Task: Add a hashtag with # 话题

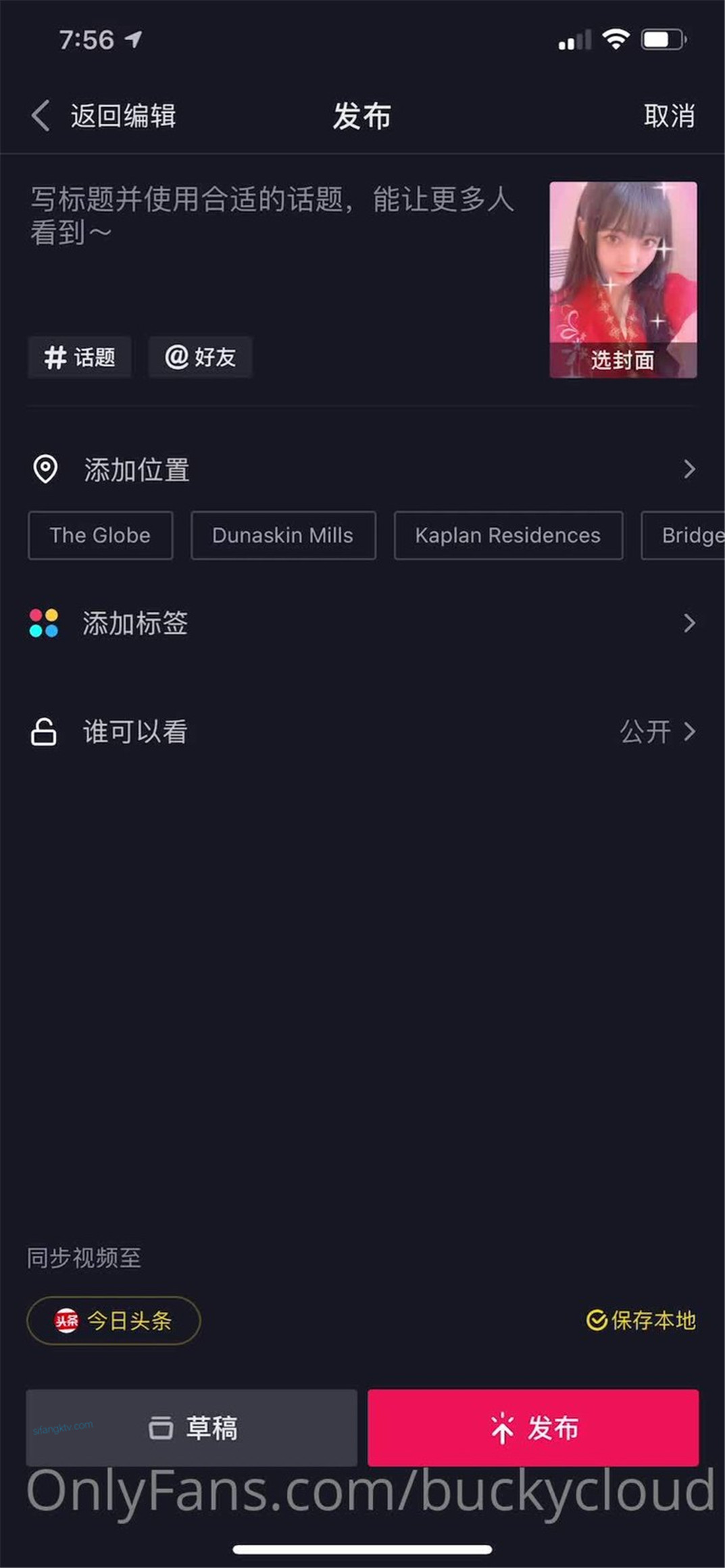Action: [x=80, y=357]
